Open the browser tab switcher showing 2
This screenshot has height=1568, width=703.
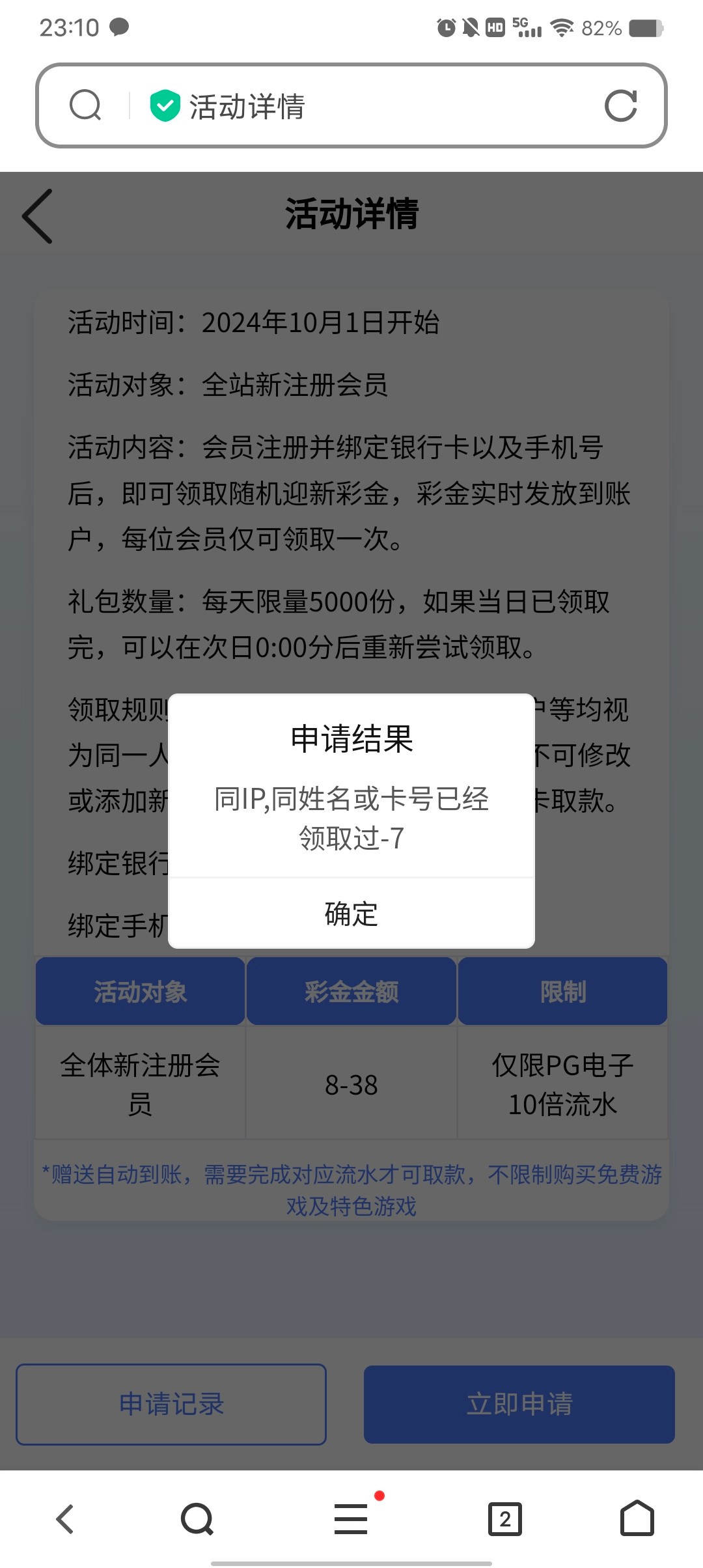[504, 1519]
